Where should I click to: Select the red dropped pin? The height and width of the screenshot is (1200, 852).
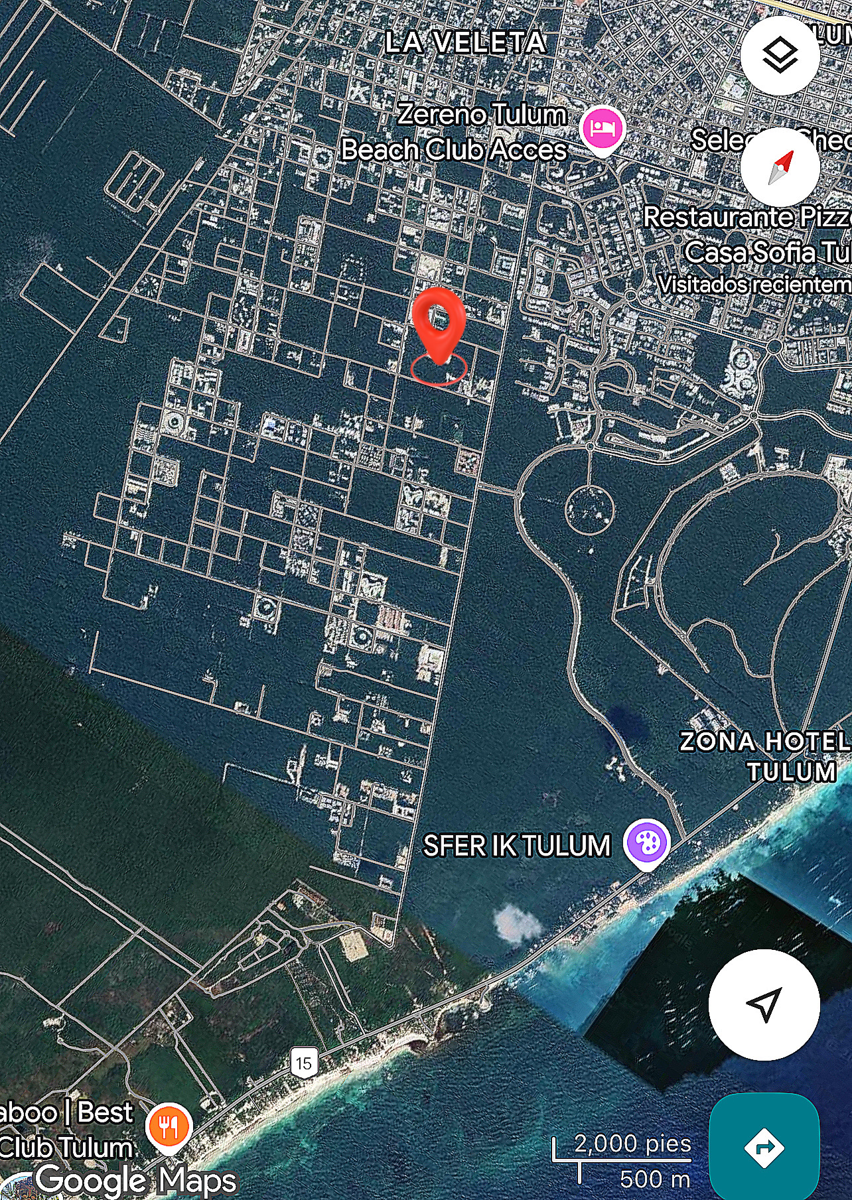point(438,326)
